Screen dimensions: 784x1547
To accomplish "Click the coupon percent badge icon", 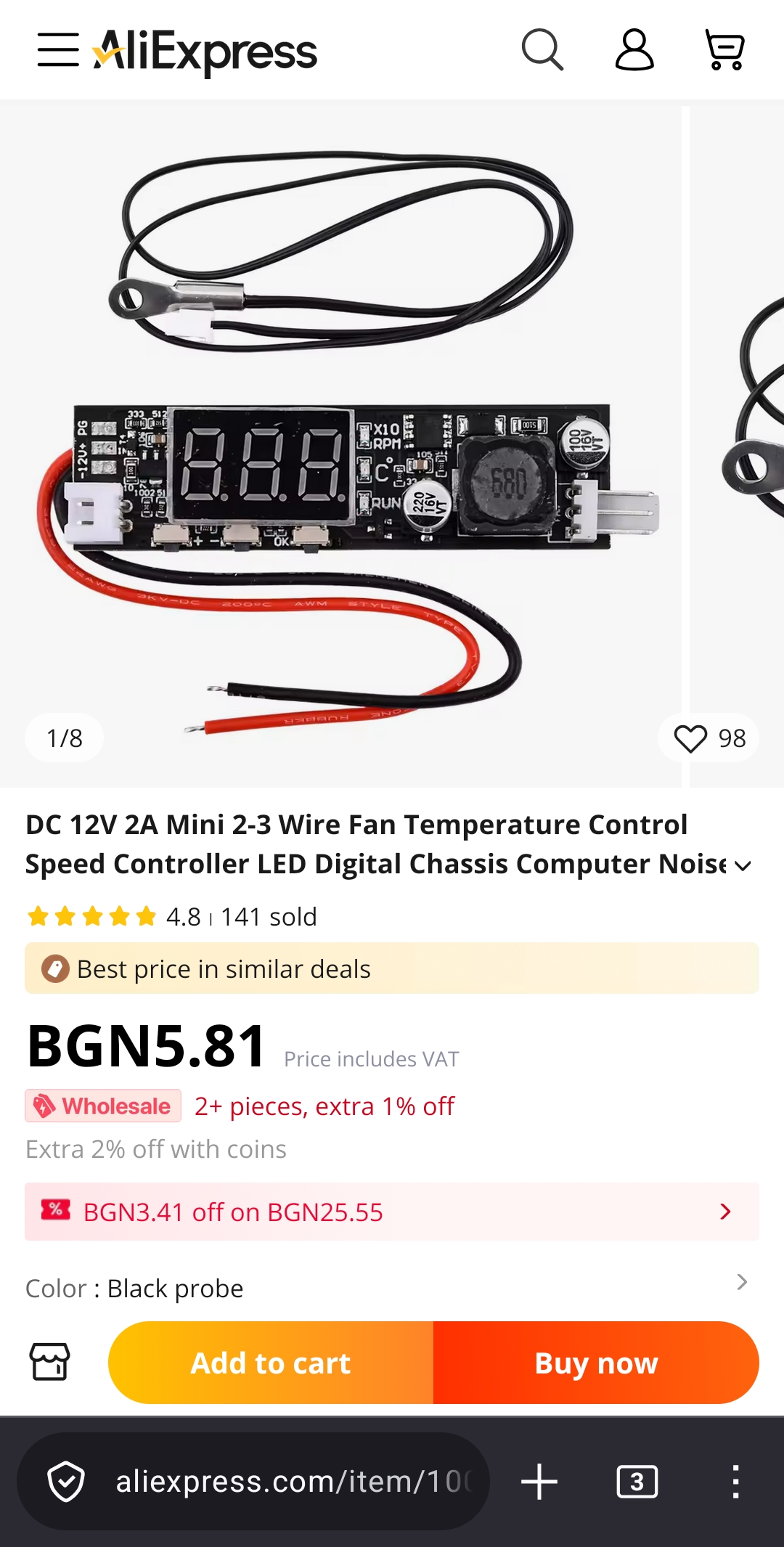I will click(x=54, y=1211).
